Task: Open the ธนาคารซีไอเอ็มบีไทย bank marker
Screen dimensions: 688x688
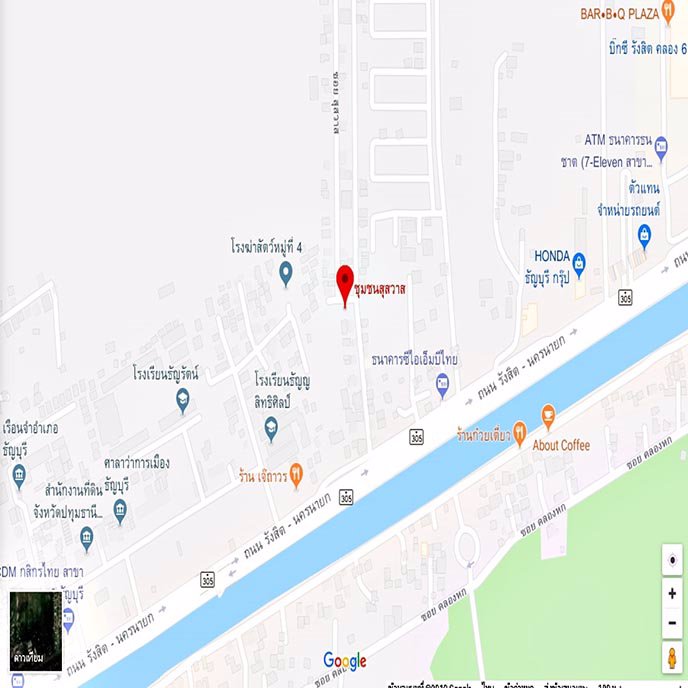Action: pyautogui.click(x=443, y=384)
